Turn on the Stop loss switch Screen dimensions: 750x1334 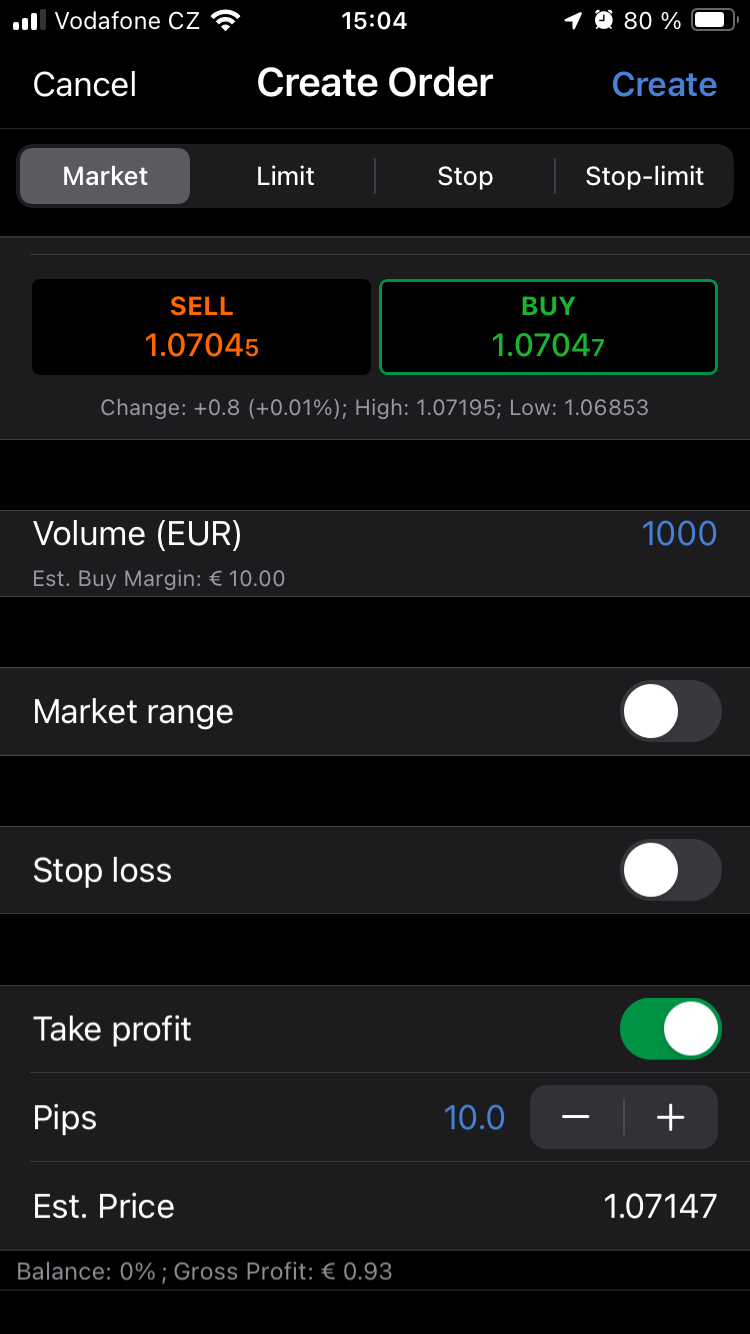[x=670, y=870]
